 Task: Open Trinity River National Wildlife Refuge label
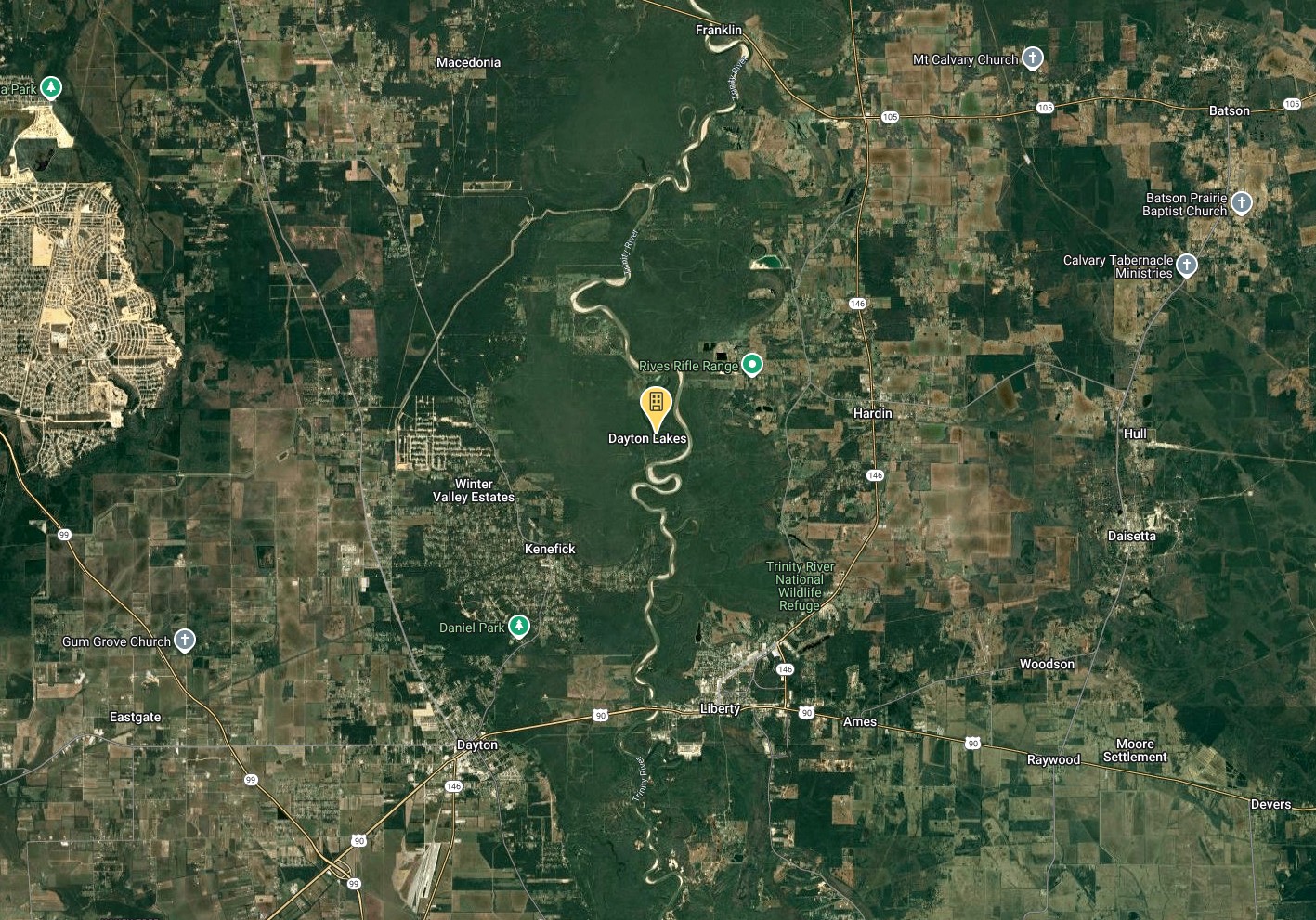click(x=800, y=586)
